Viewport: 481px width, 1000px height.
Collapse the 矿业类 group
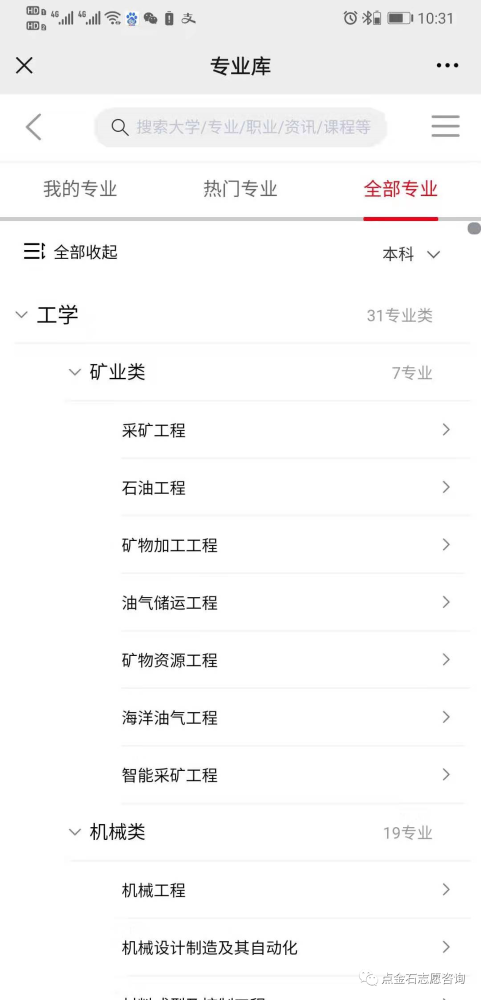click(107, 372)
